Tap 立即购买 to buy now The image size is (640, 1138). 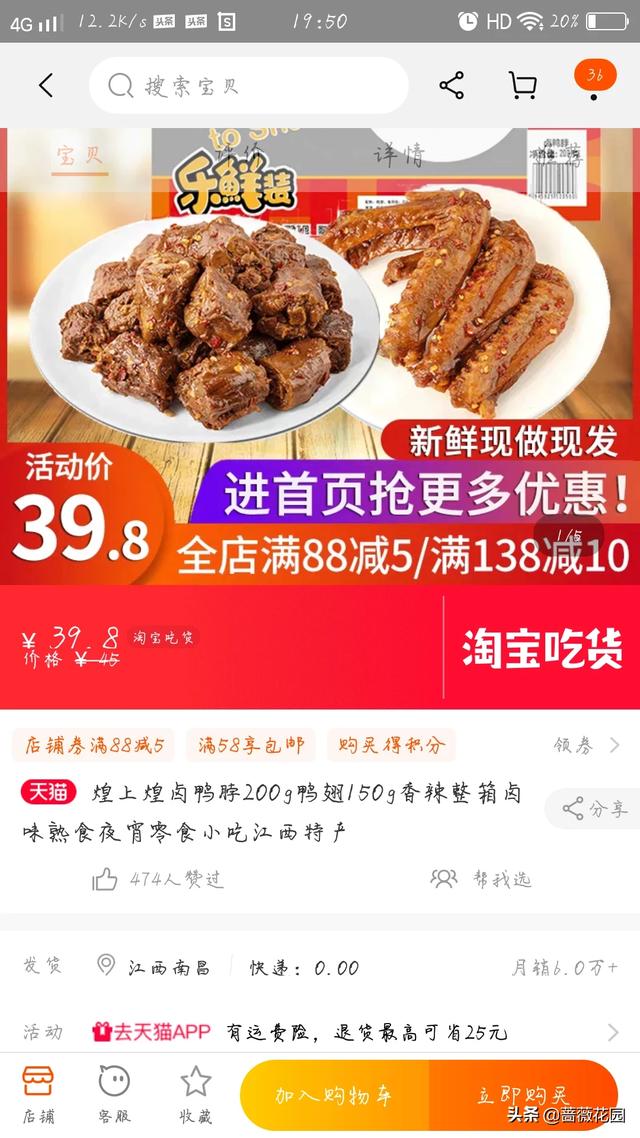[x=523, y=1095]
